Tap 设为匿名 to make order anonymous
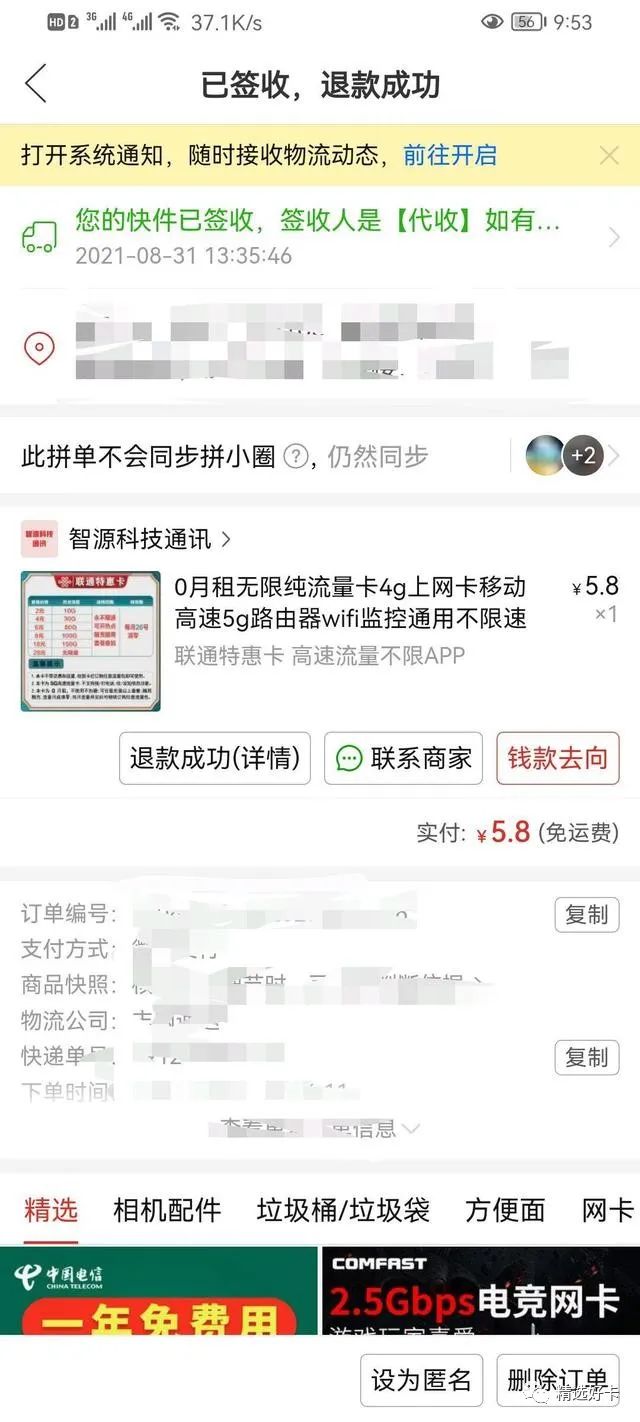This screenshot has height=1422, width=640. tap(421, 1380)
